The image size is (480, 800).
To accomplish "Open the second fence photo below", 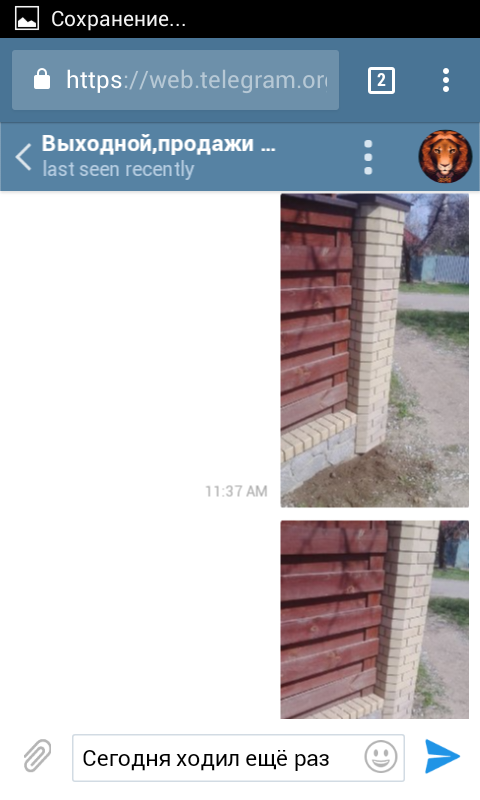I will point(374,619).
